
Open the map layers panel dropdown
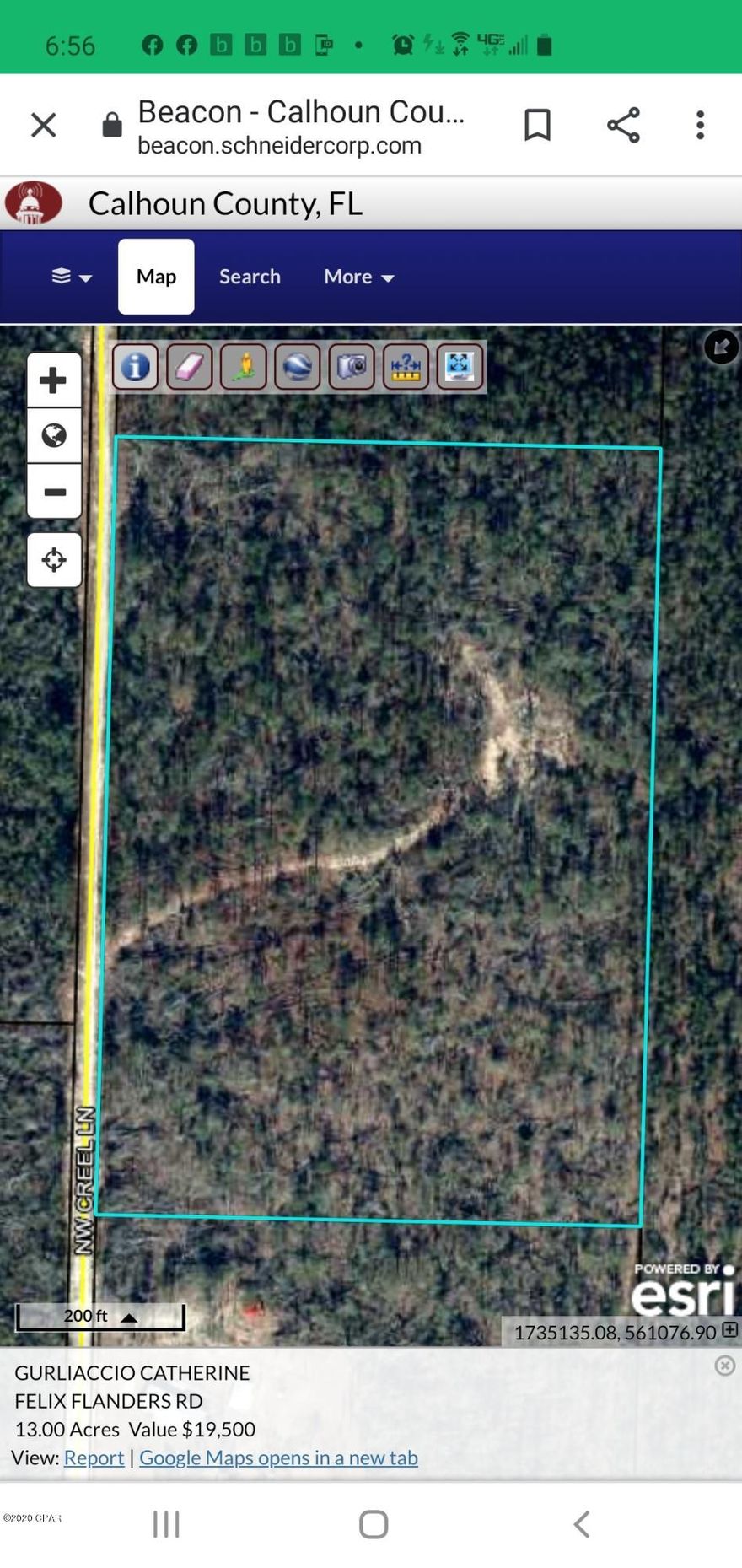coord(69,276)
